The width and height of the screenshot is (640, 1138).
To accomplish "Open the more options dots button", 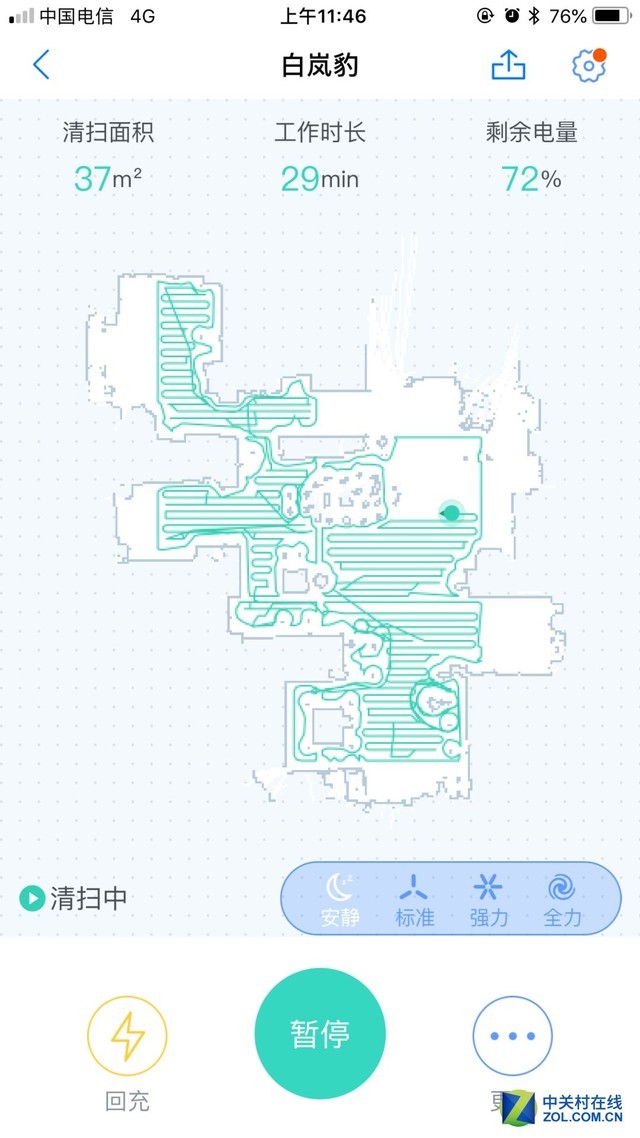I will tap(512, 1037).
